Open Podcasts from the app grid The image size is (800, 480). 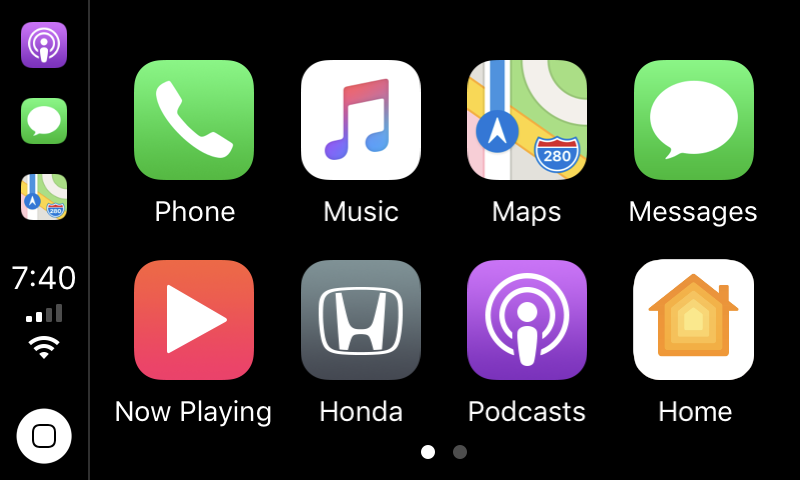point(527,320)
